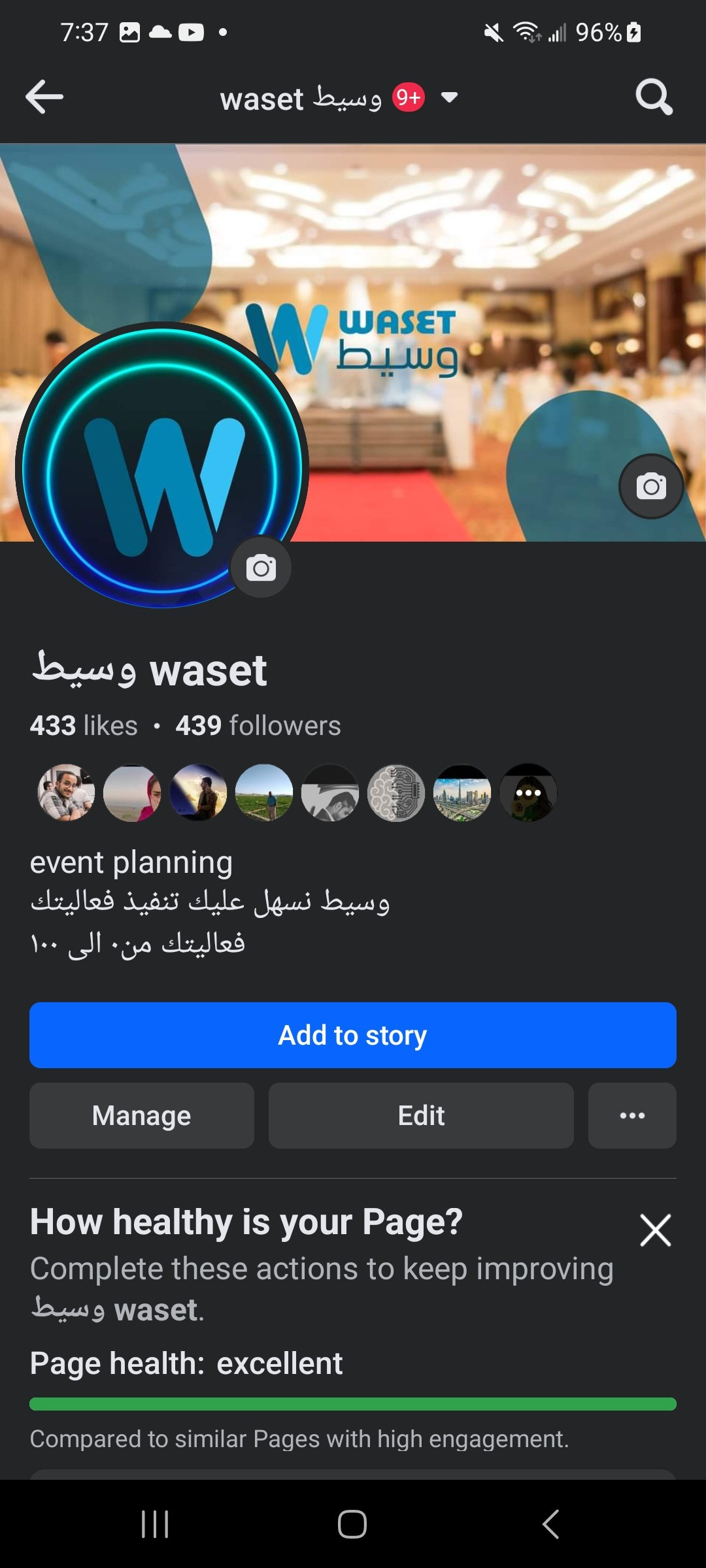Expand the waset profile switcher dropdown
Image resolution: width=706 pixels, height=1568 pixels.
[x=449, y=97]
